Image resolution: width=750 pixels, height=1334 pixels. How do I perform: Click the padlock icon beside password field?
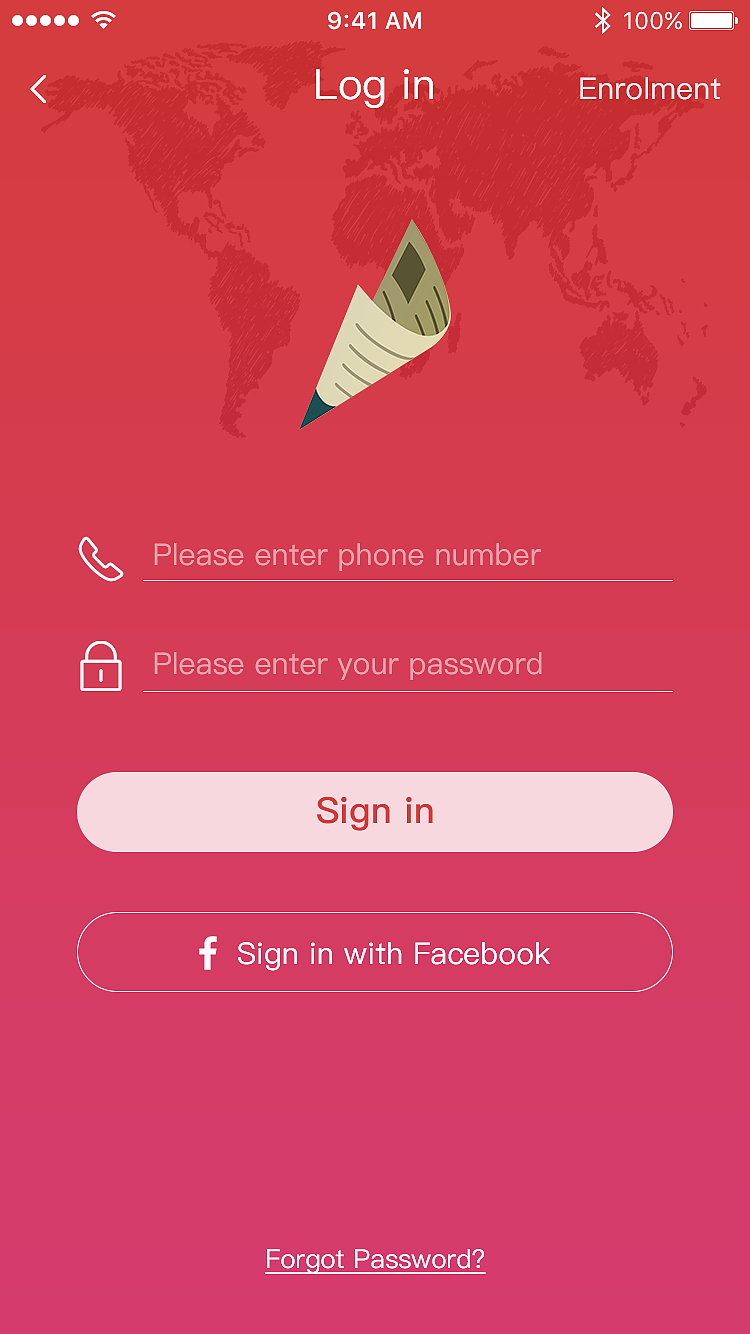pos(100,665)
